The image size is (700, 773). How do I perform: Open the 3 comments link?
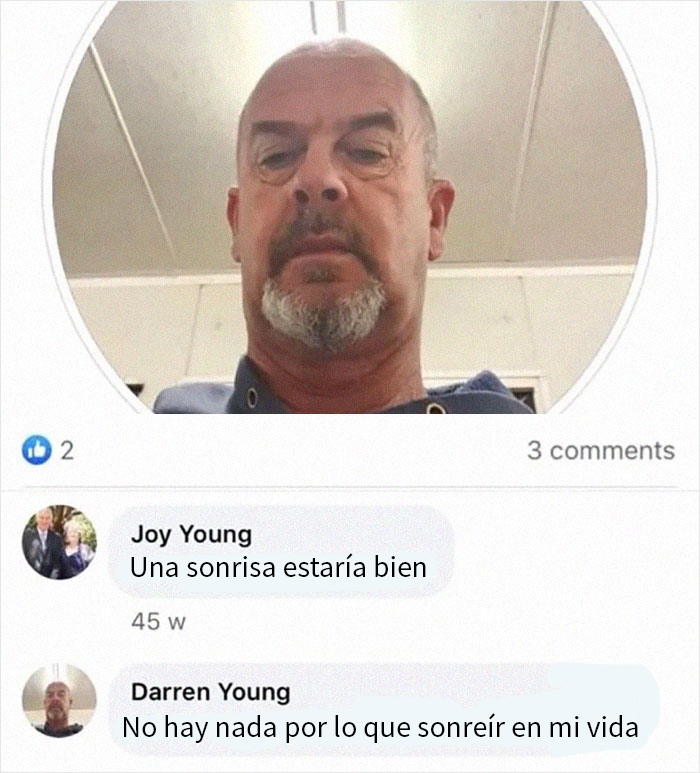600,451
